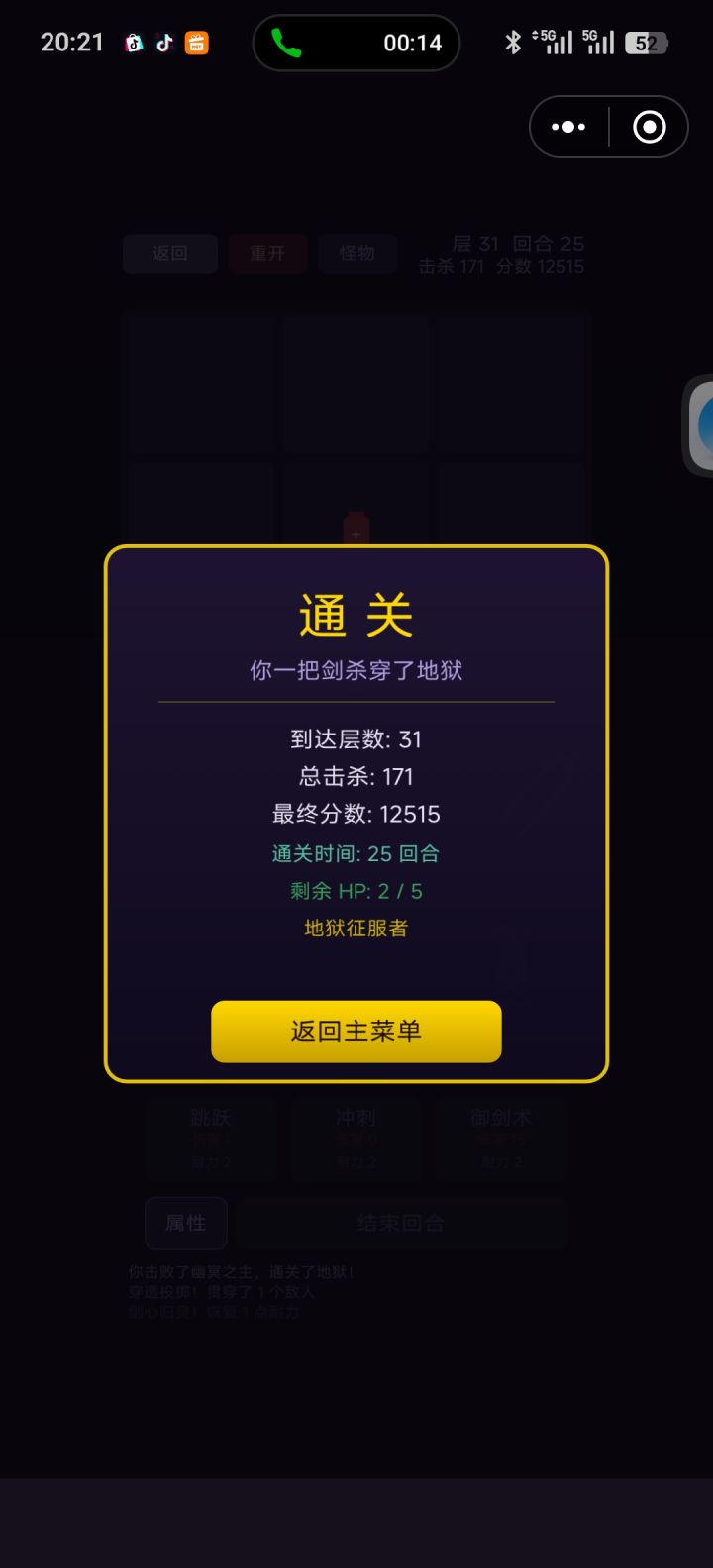Tap the clock showing 20:21
The width and height of the screenshot is (713, 1568).
(x=69, y=42)
